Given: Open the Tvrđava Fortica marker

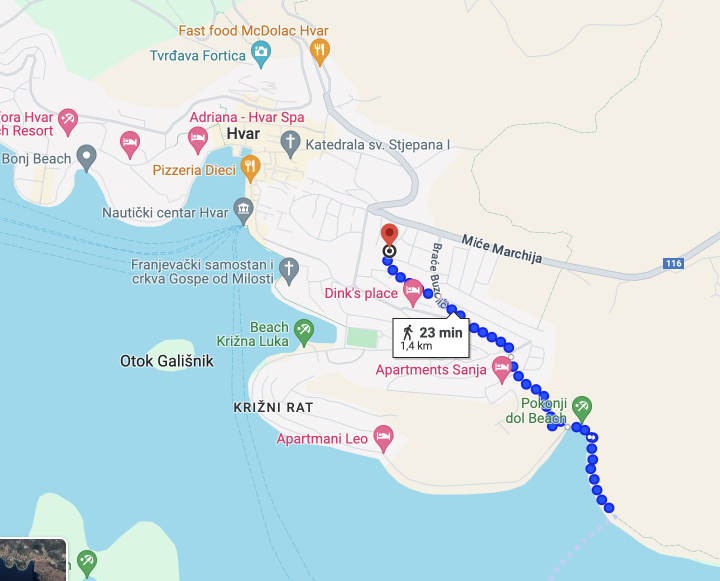Looking at the screenshot, I should (x=261, y=52).
